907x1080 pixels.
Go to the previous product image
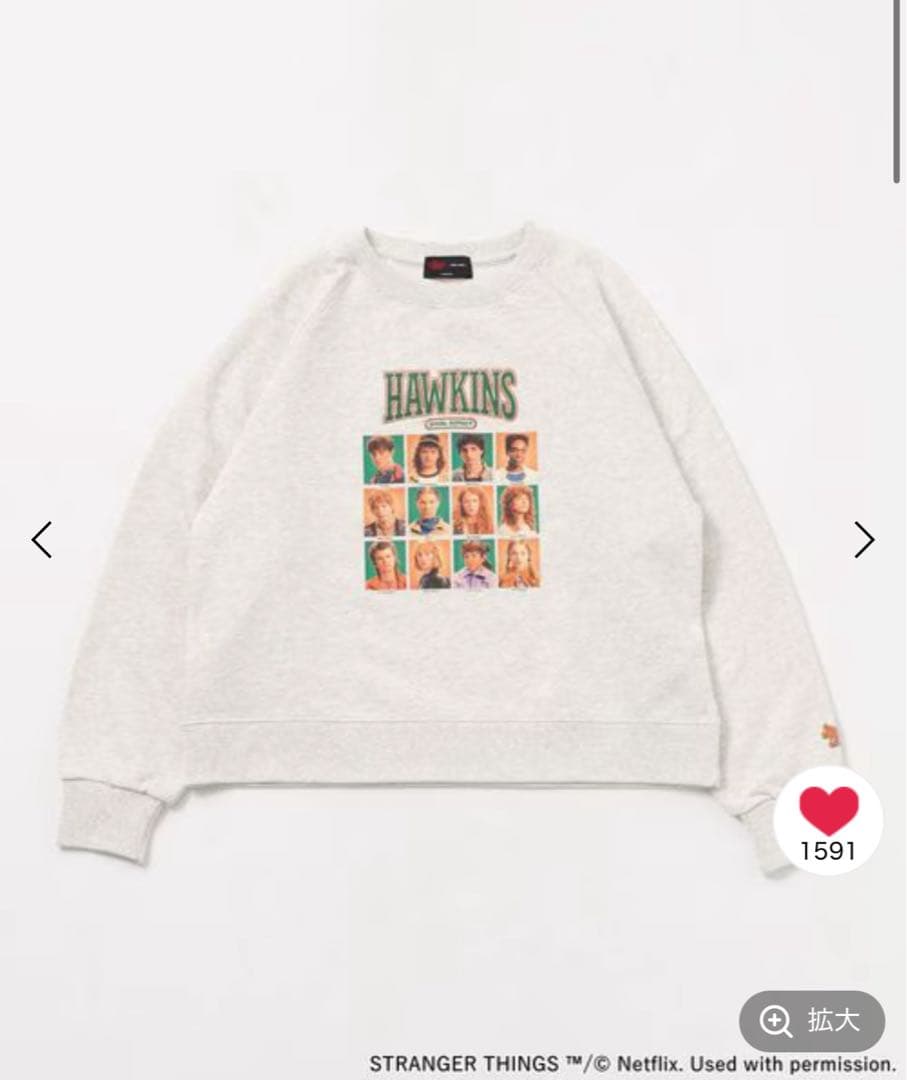pos(41,540)
